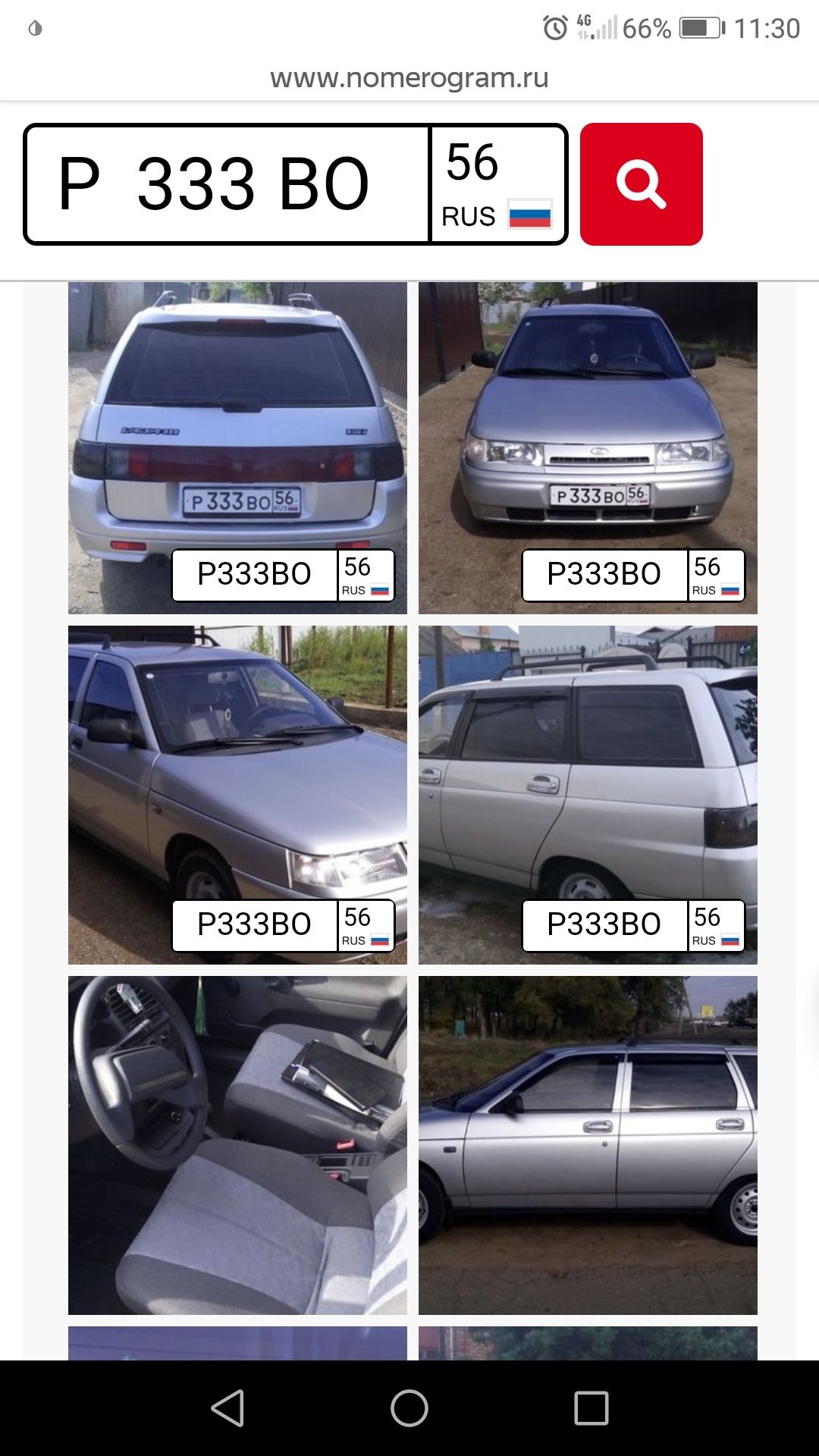Edit the region code field 56
819x1456 pixels.
(497, 184)
